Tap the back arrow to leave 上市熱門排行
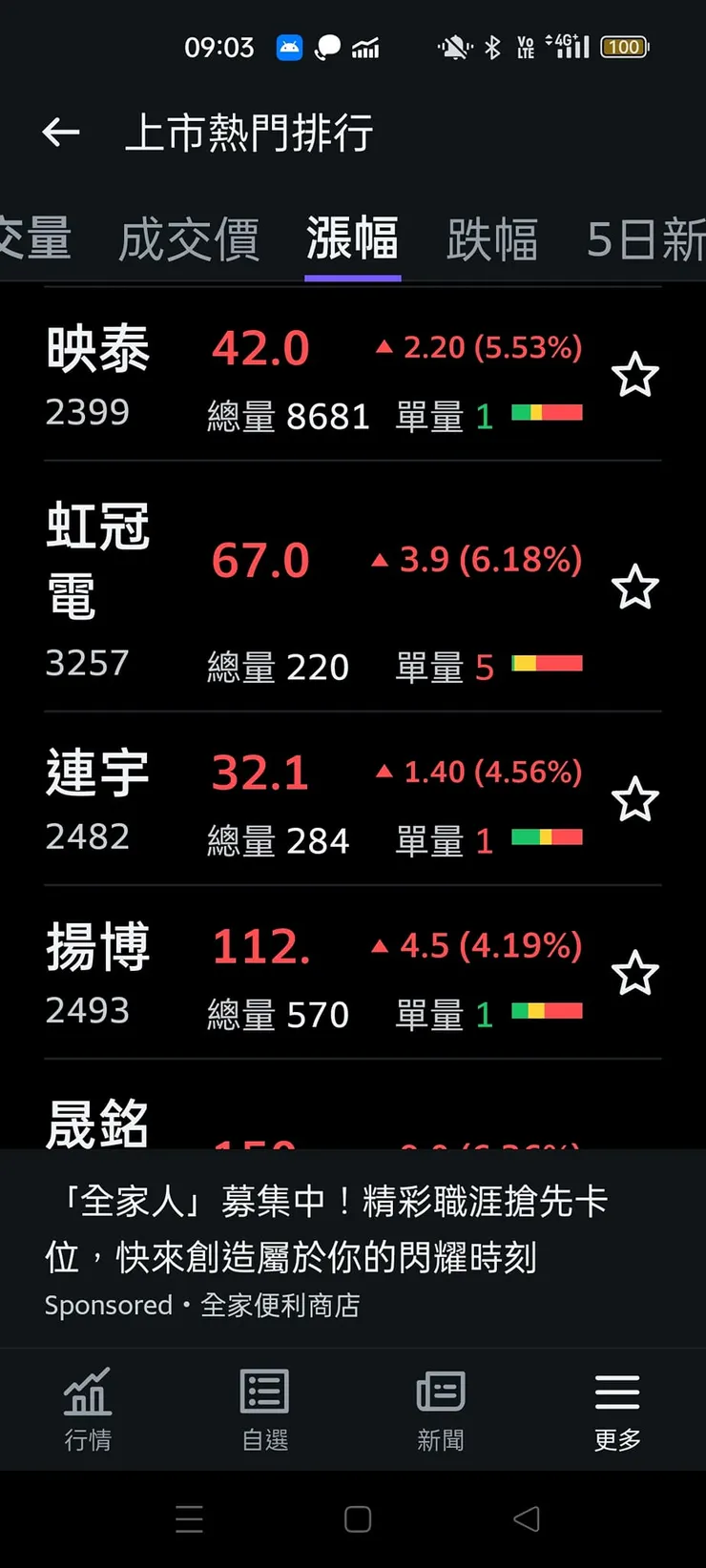This screenshot has height=1568, width=706. 61,134
